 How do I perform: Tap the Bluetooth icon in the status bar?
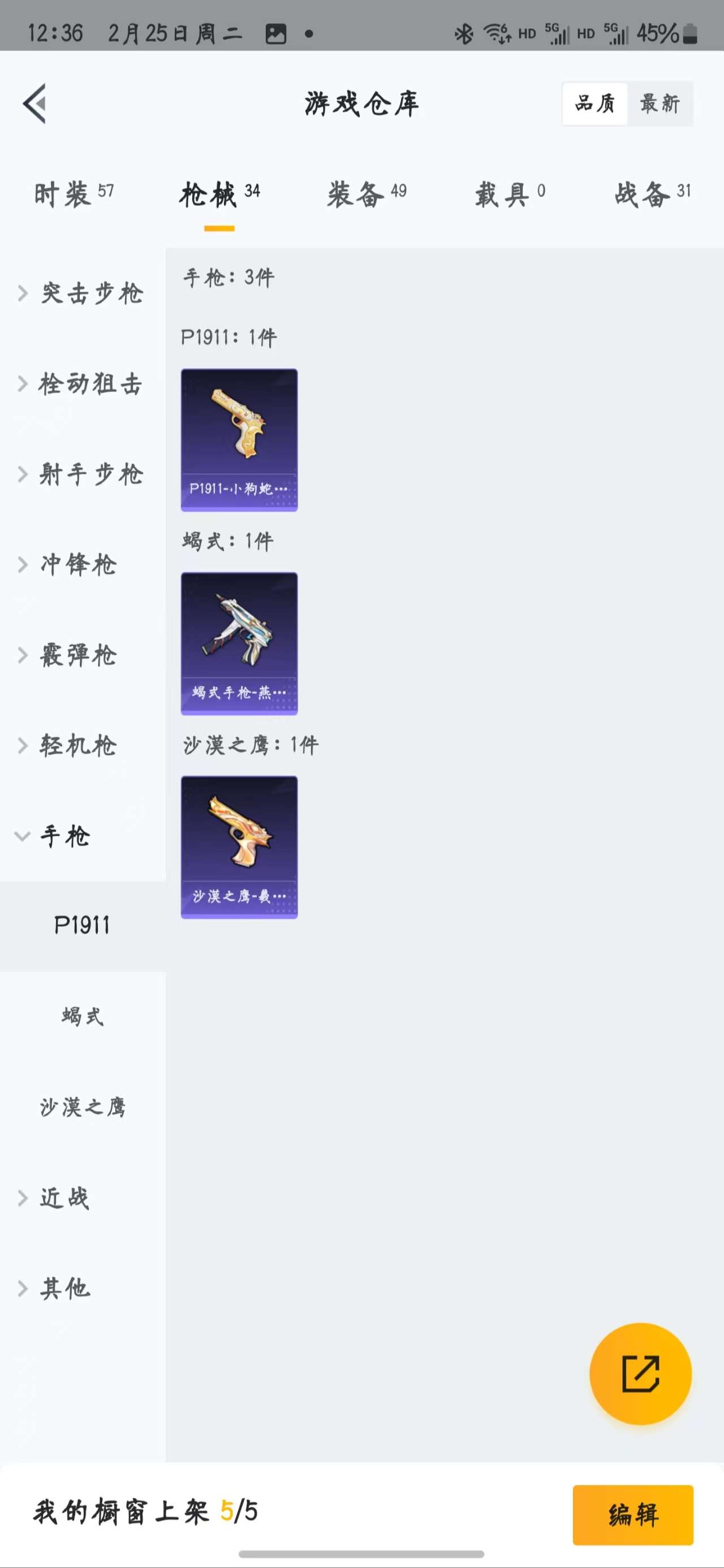pyautogui.click(x=463, y=33)
